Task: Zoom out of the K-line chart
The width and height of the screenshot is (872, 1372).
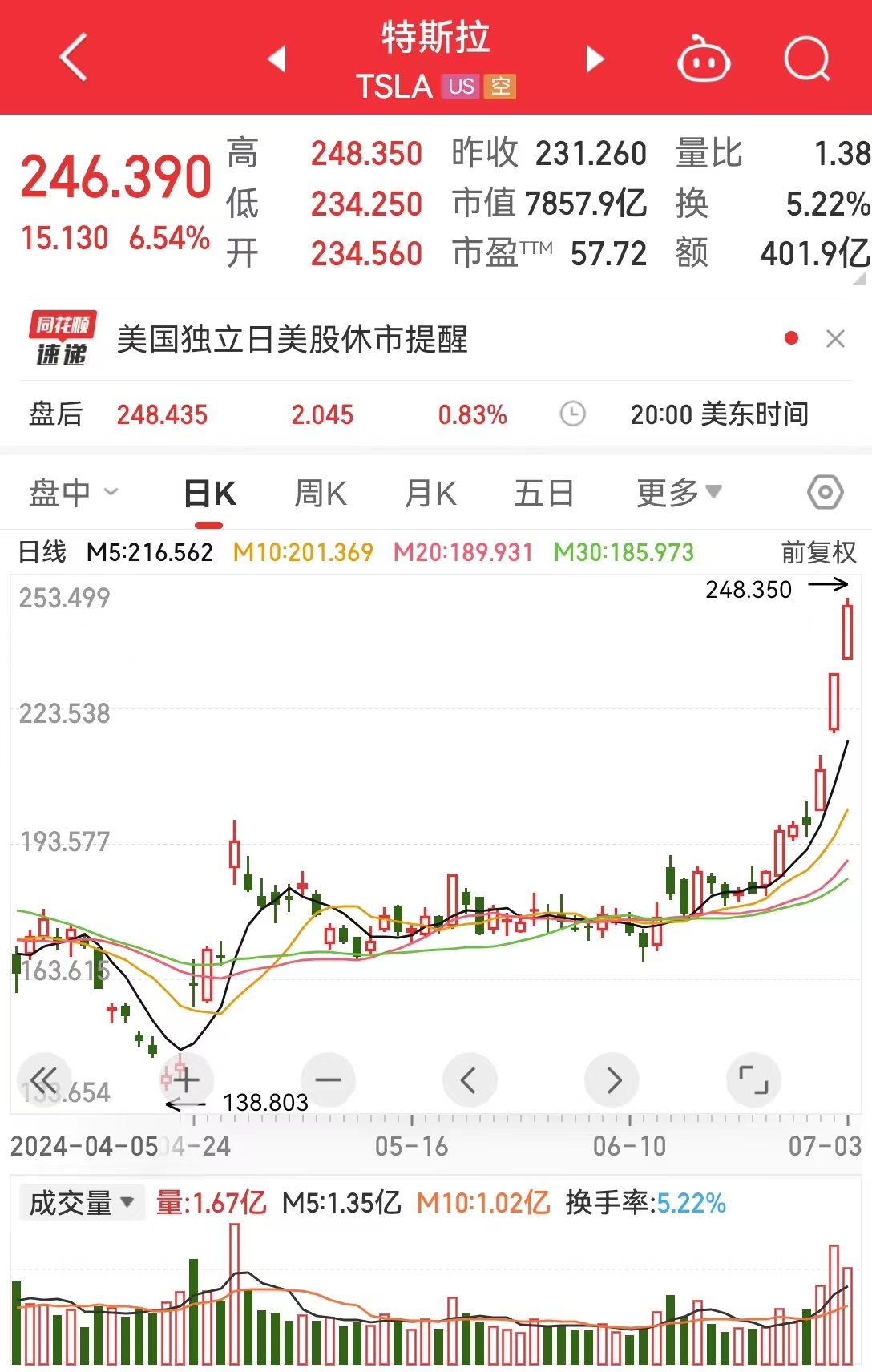Action: [328, 1079]
